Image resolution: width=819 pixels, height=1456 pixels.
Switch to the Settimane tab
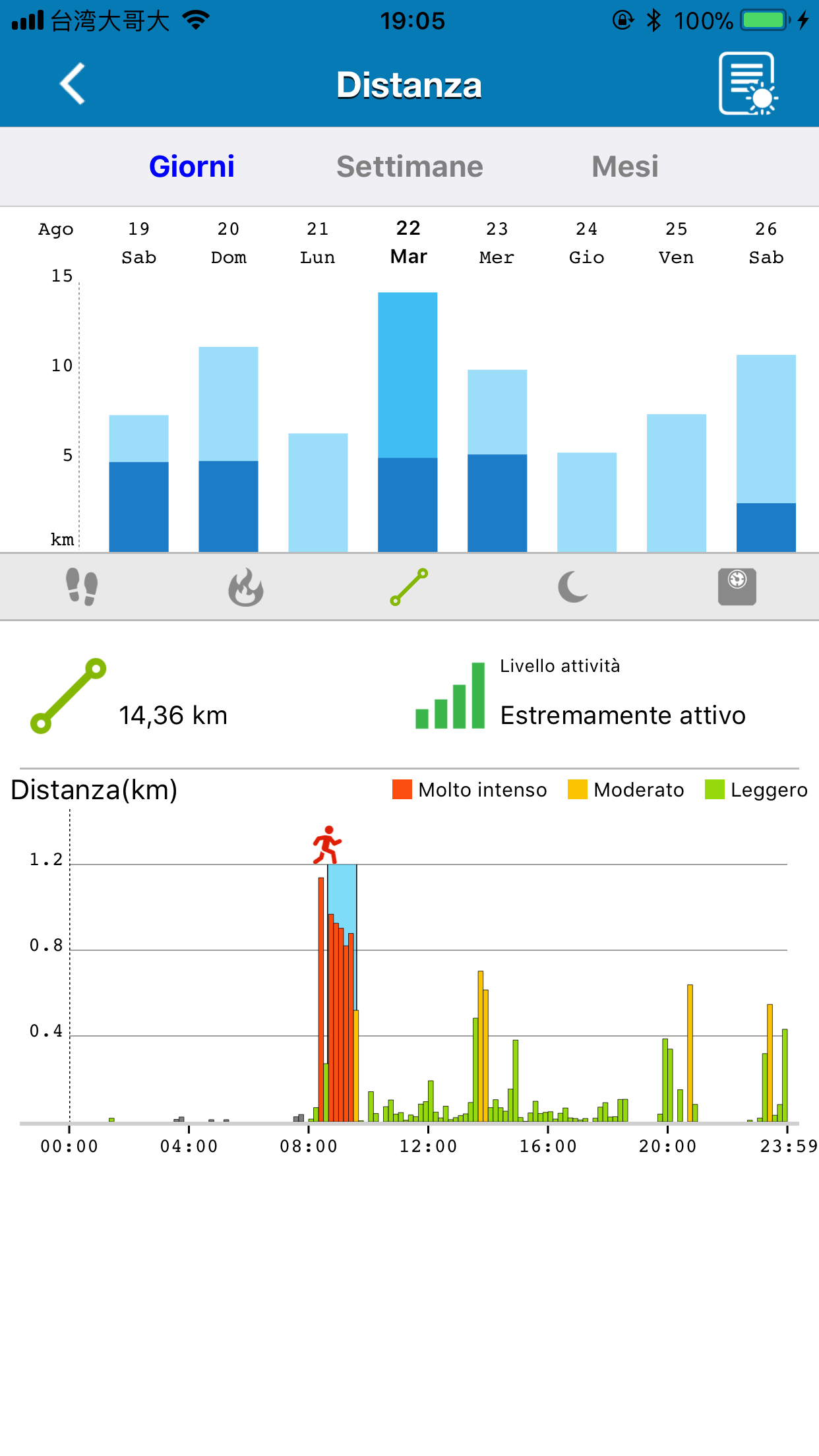409,166
